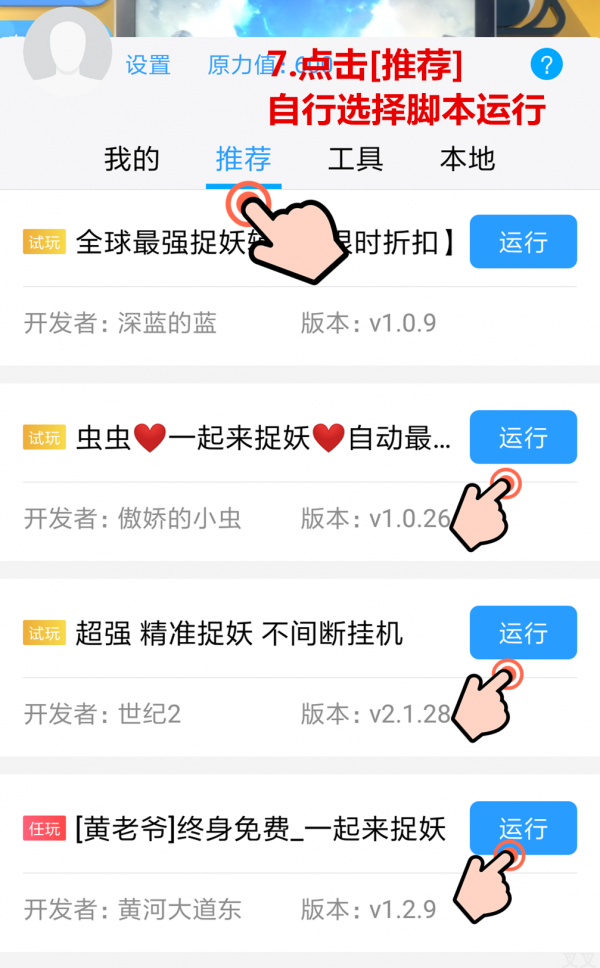Open the help question mark icon
The height and width of the screenshot is (968, 600).
546,66
